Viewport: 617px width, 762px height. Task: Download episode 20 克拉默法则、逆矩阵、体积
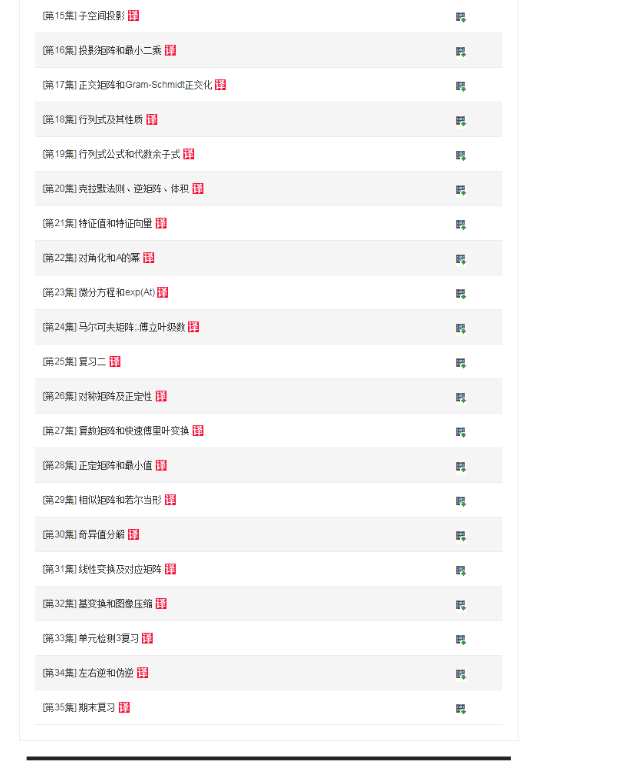[x=460, y=189]
